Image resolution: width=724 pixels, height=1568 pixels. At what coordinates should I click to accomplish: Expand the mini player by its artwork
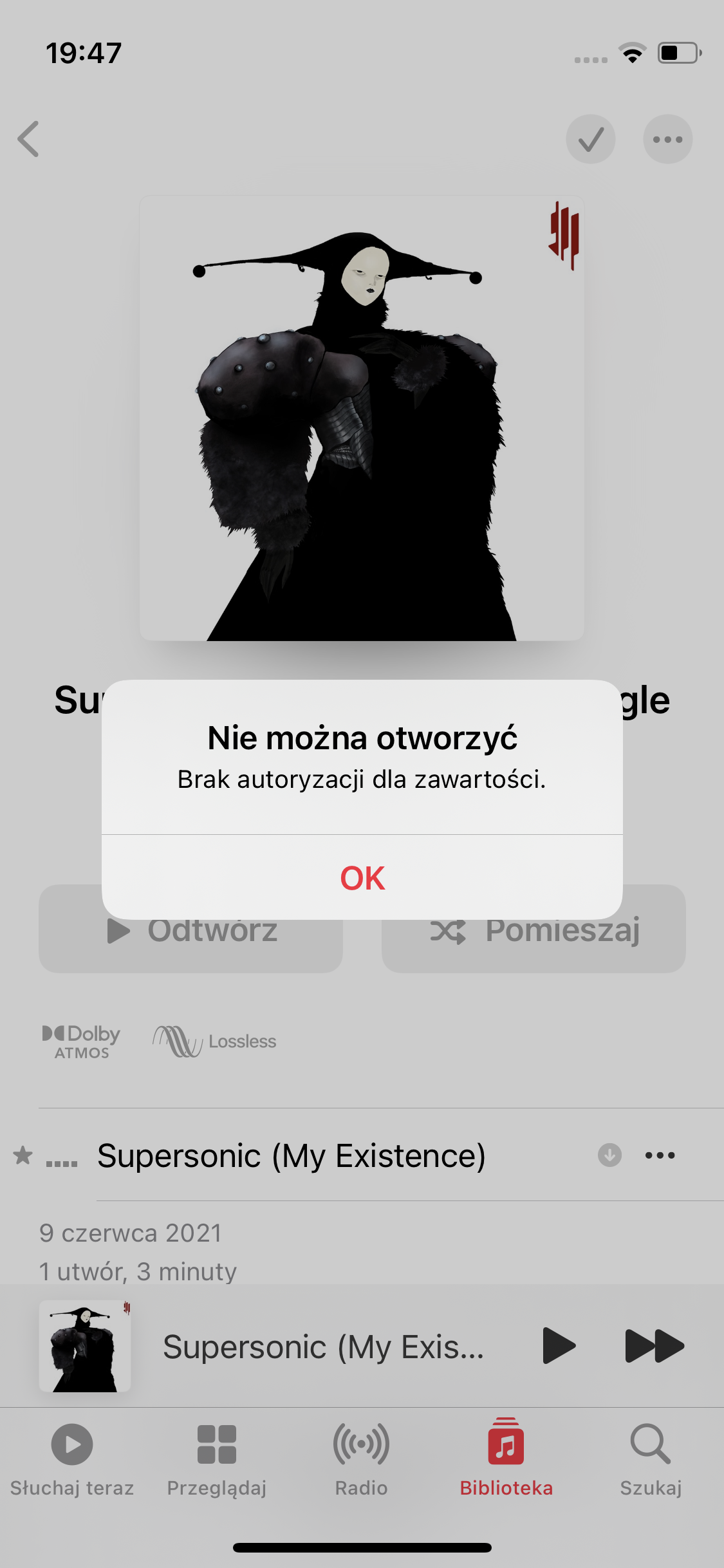[x=85, y=1346]
